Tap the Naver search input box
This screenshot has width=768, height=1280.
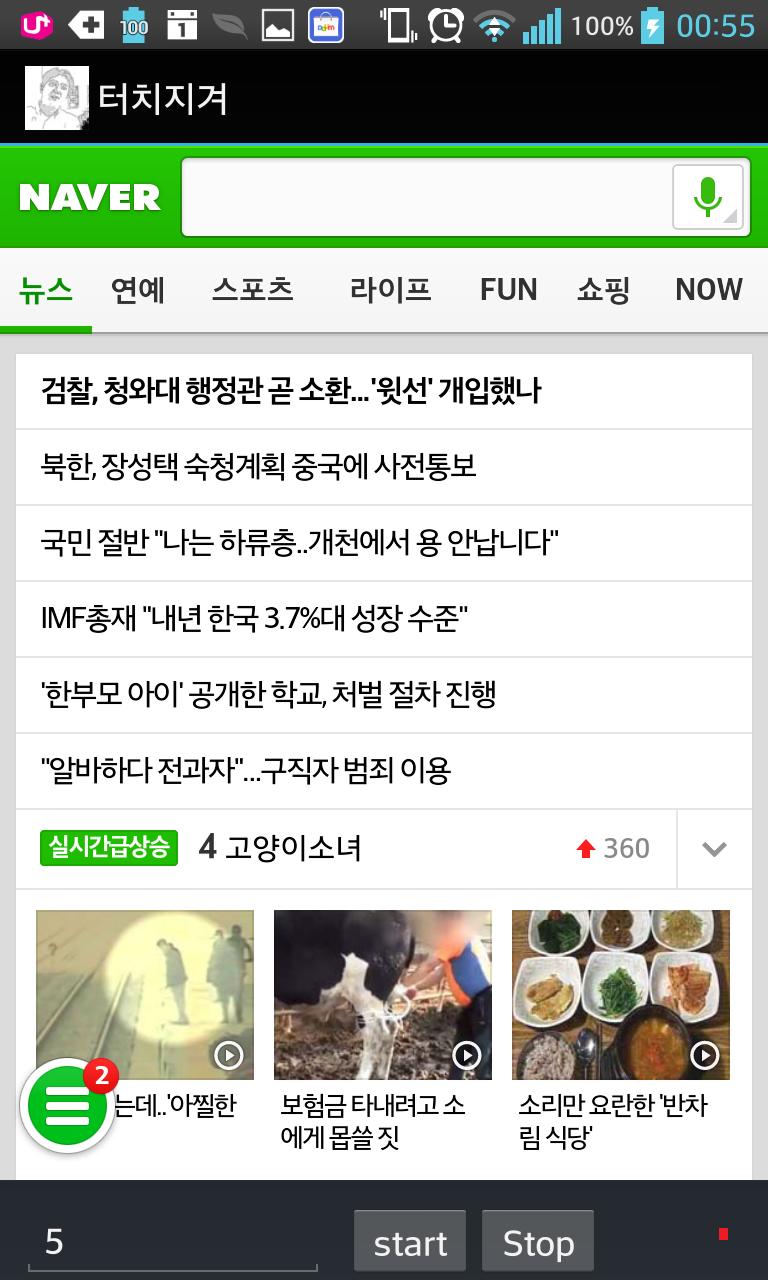(425, 198)
